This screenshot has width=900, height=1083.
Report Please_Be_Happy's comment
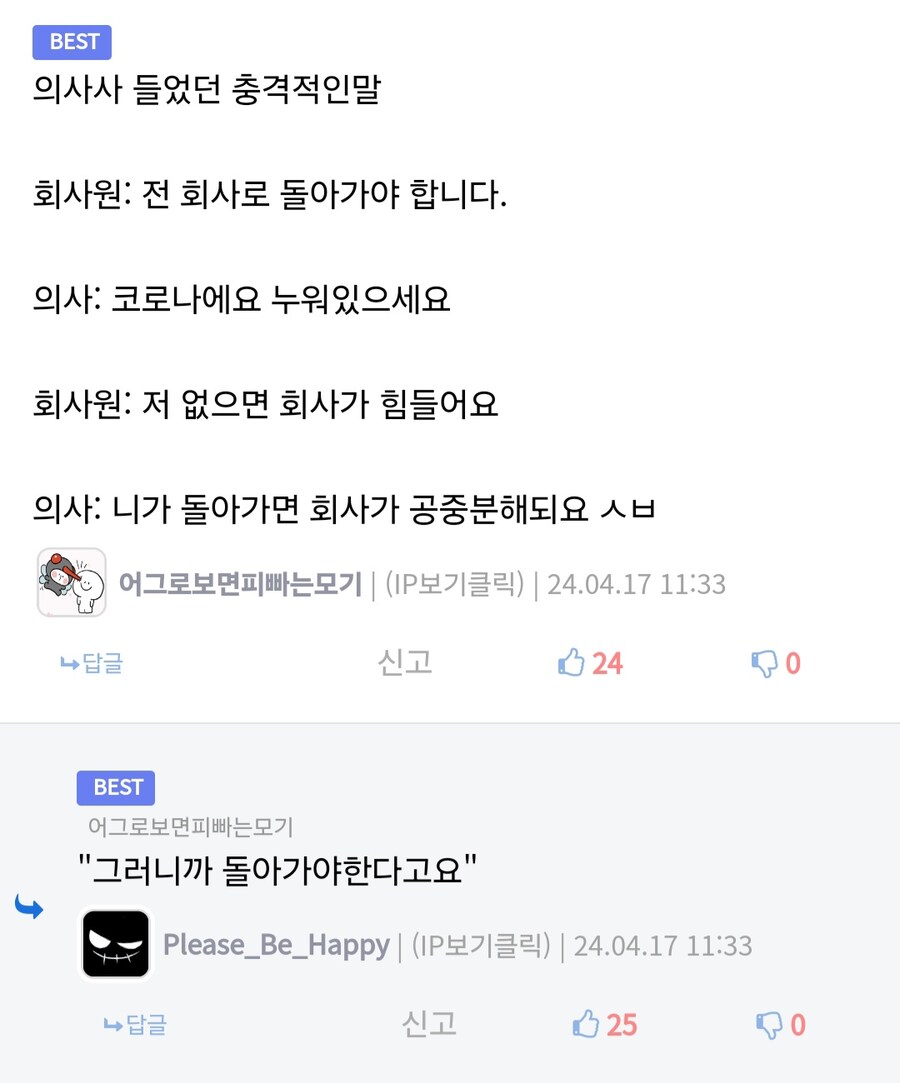(429, 1023)
